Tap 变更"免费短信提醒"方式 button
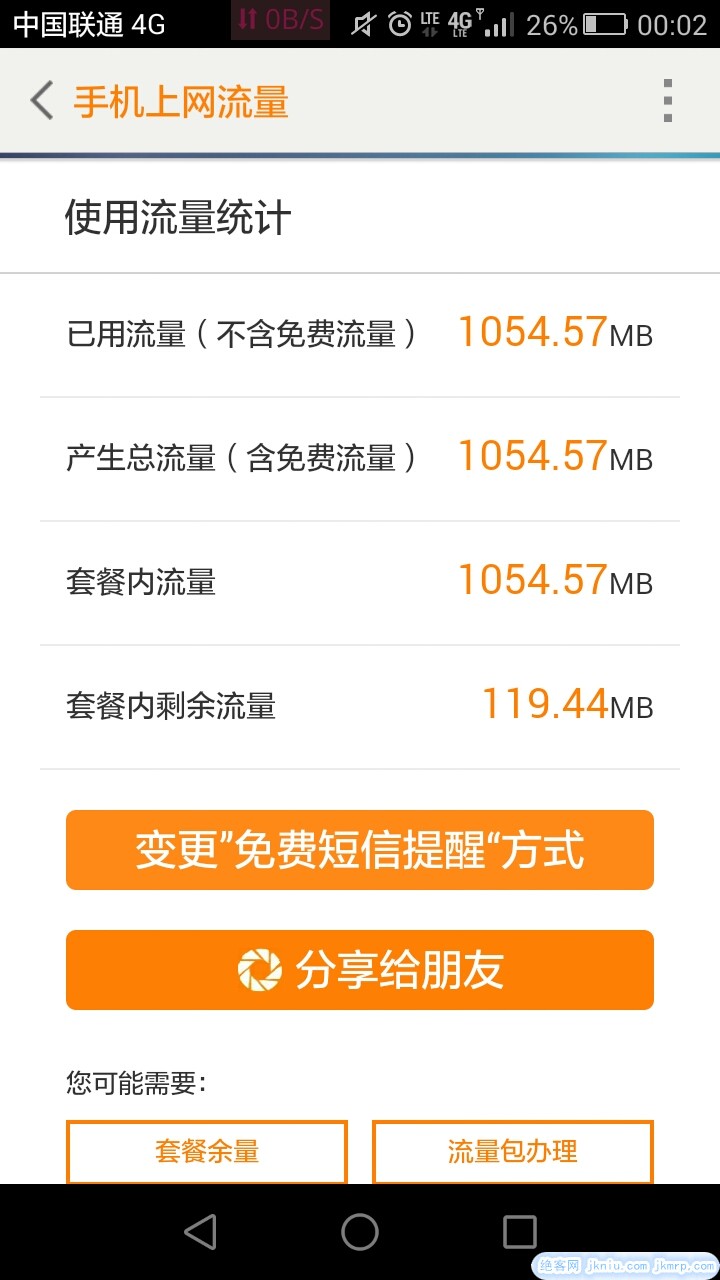This screenshot has height=1280, width=720. tap(360, 850)
